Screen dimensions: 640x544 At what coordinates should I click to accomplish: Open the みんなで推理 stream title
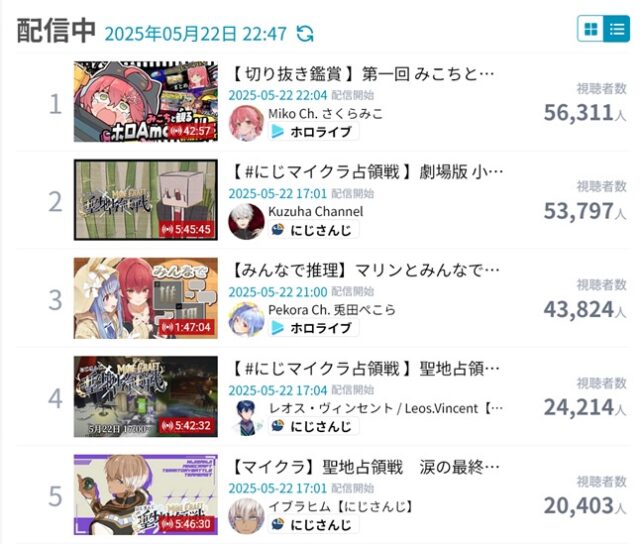click(x=366, y=271)
